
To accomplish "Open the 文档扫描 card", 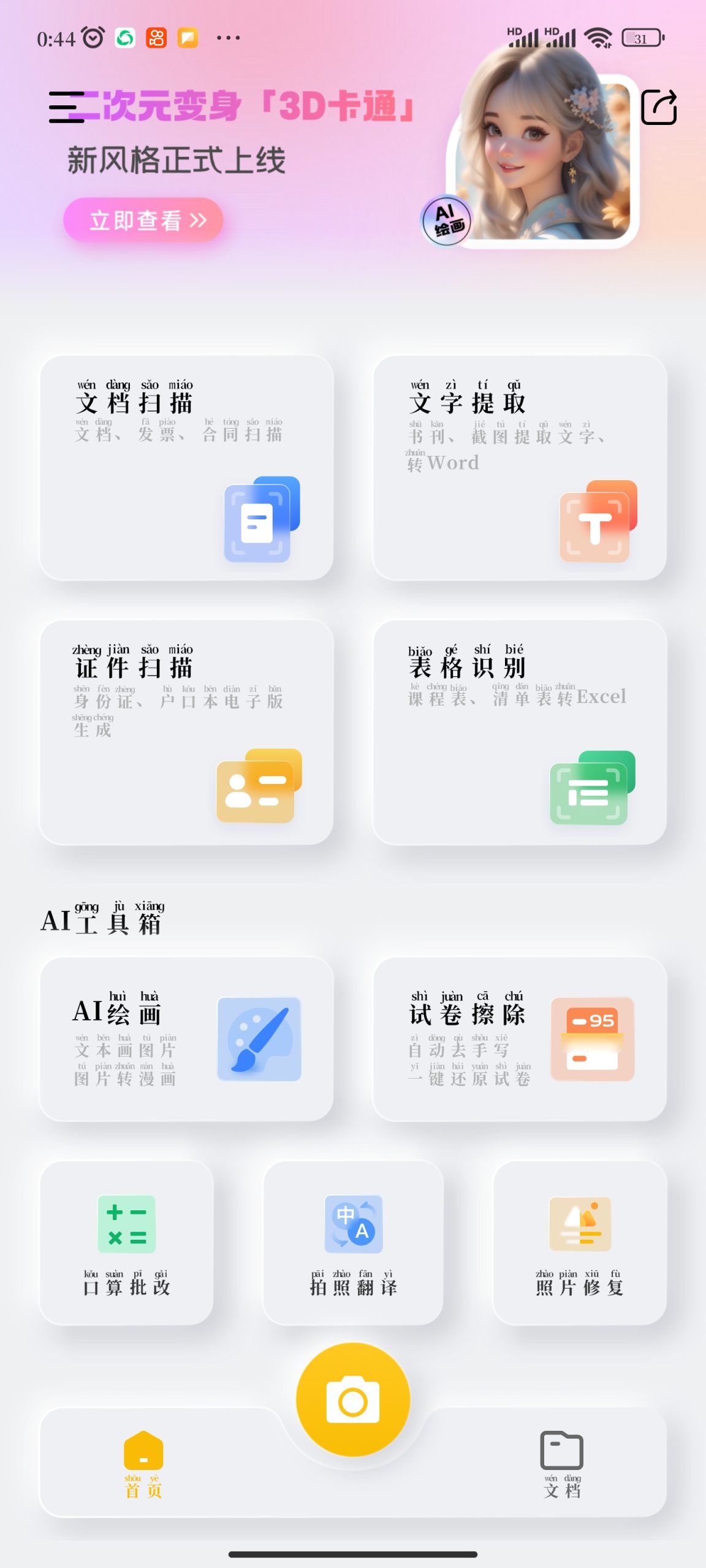I will click(x=186, y=467).
